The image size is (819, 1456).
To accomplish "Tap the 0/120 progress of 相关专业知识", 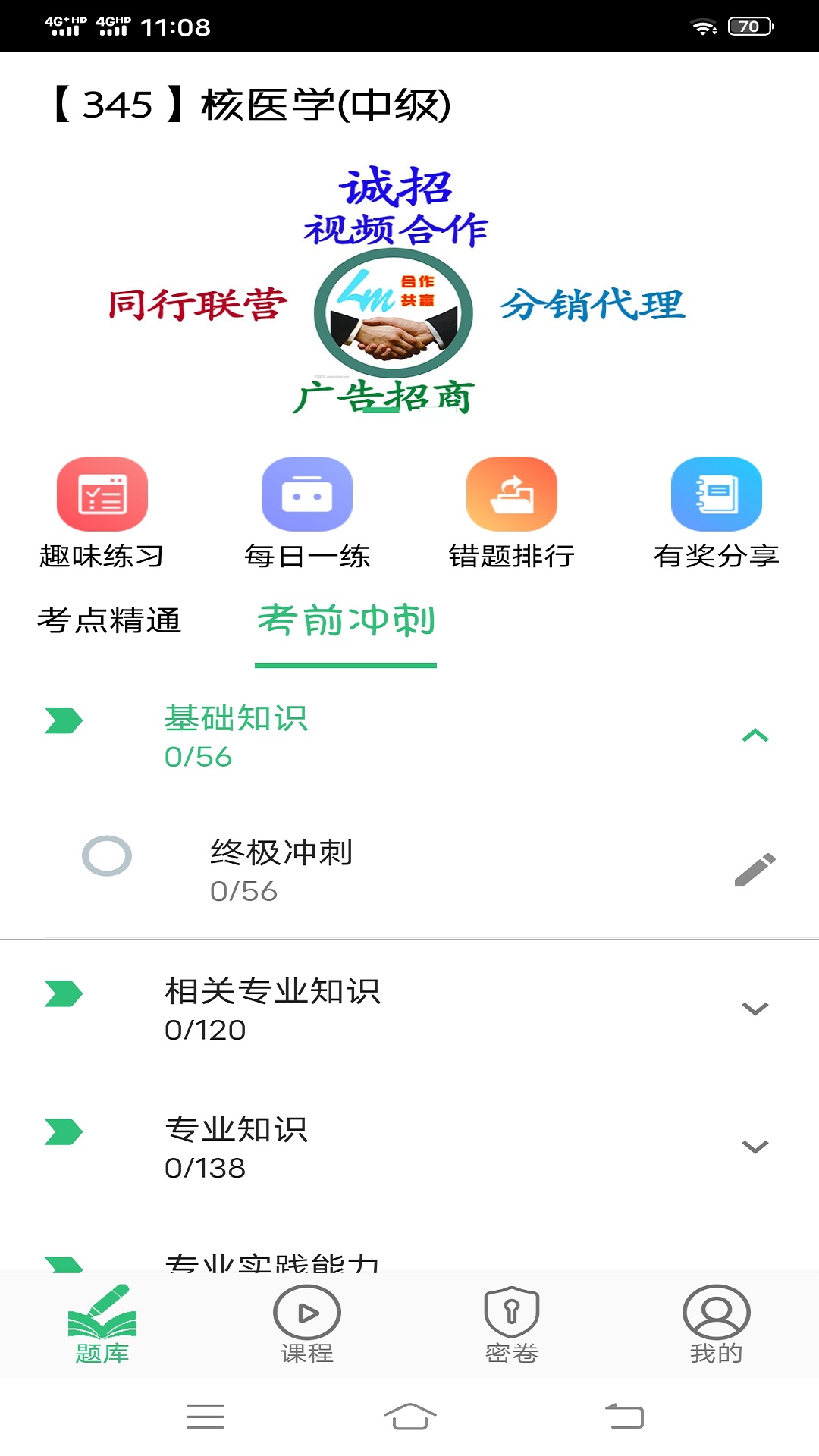I will 206,1029.
